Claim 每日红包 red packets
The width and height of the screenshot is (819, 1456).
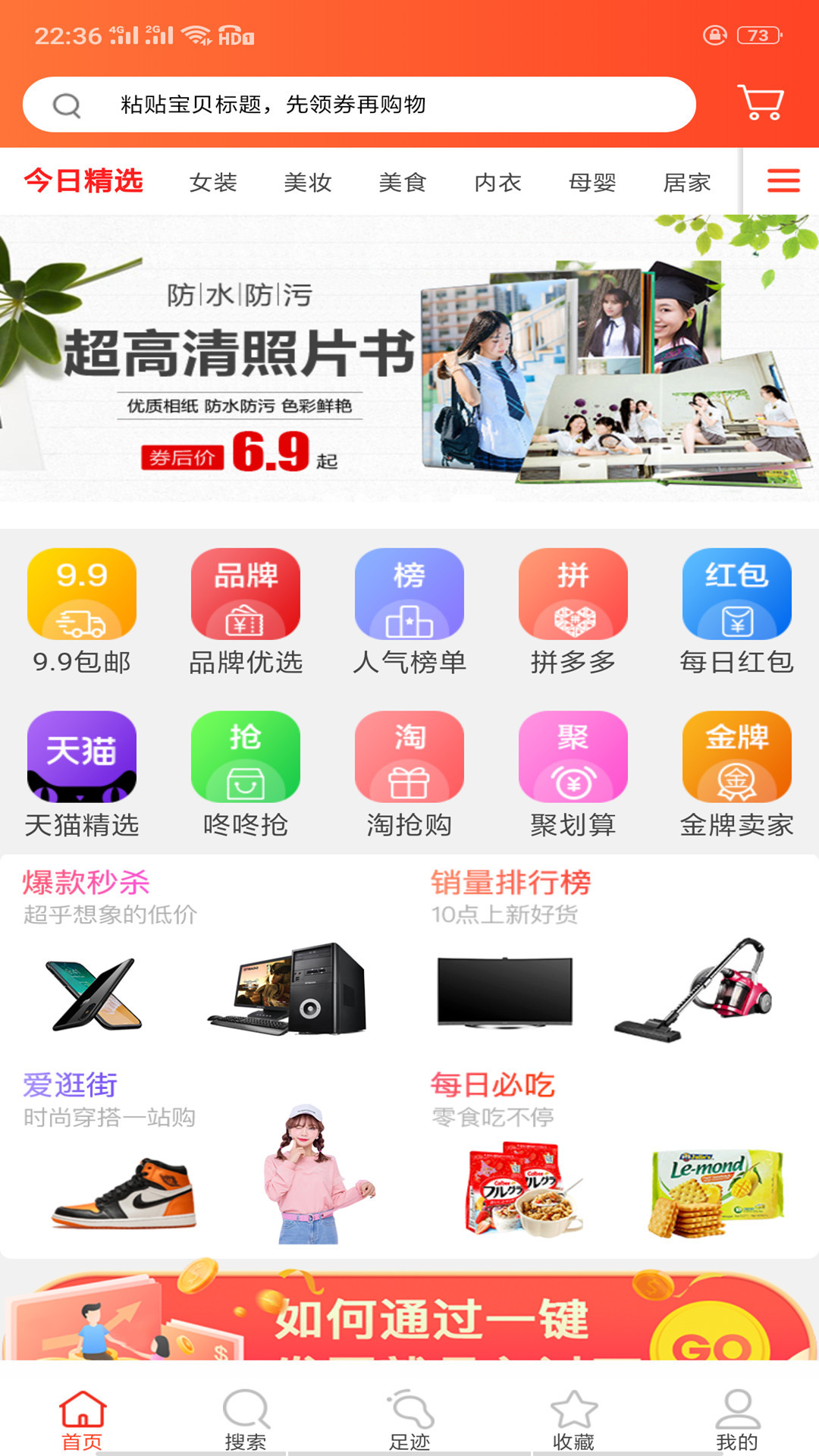point(736,611)
